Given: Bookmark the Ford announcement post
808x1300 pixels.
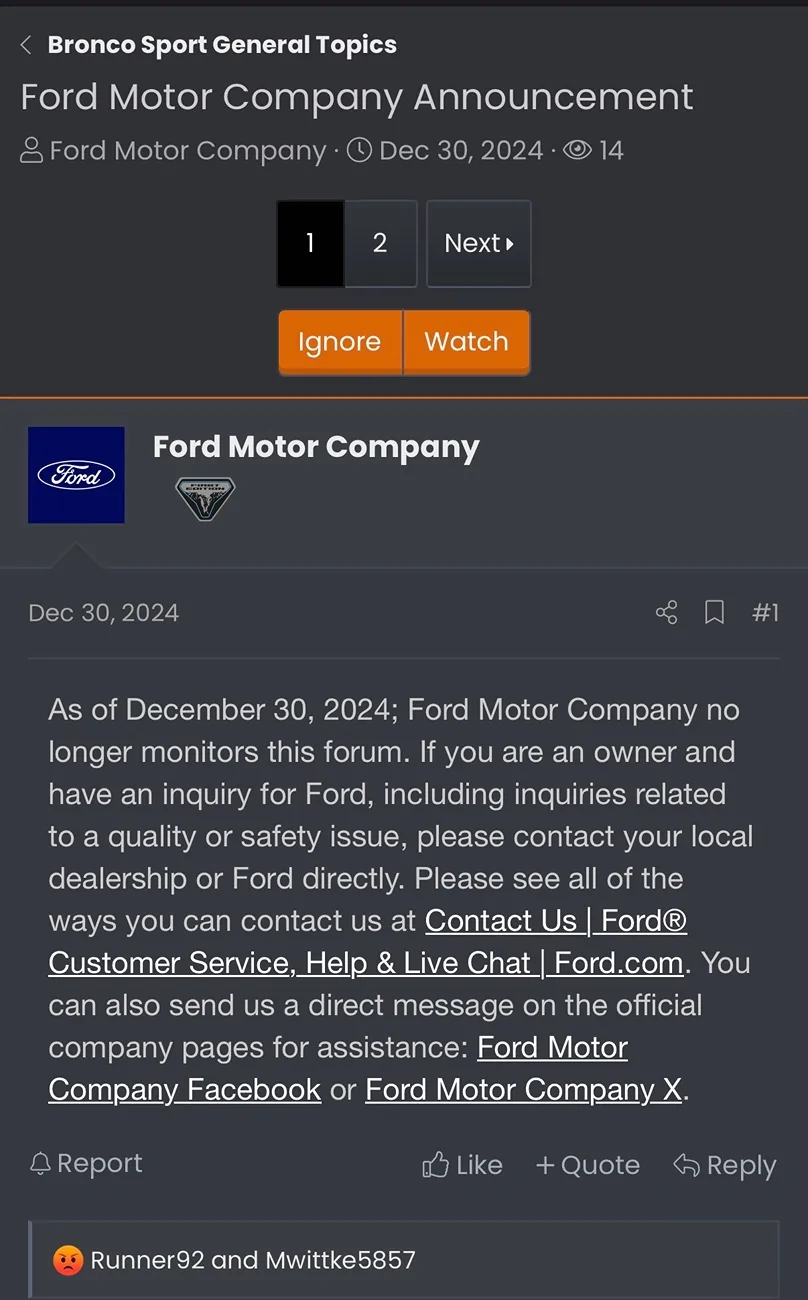Looking at the screenshot, I should pyautogui.click(x=714, y=613).
